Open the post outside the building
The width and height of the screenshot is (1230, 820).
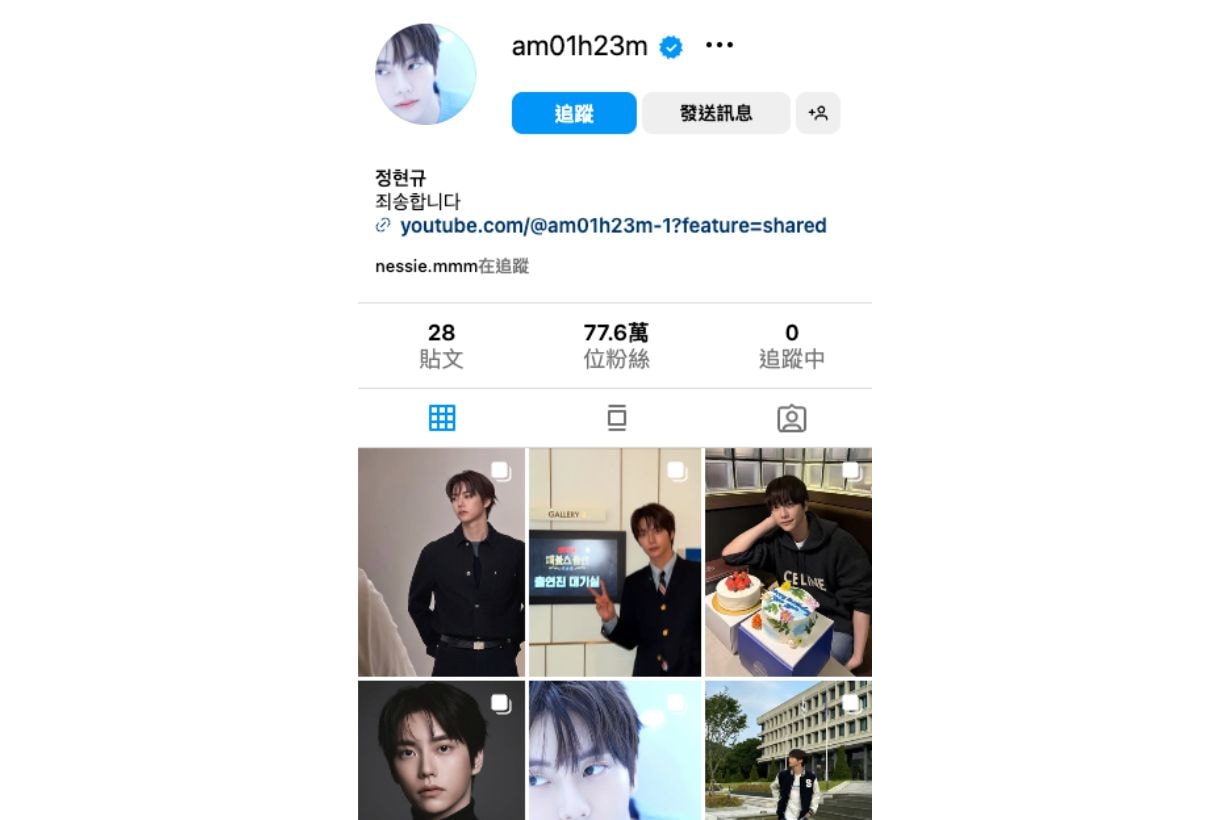(x=788, y=750)
